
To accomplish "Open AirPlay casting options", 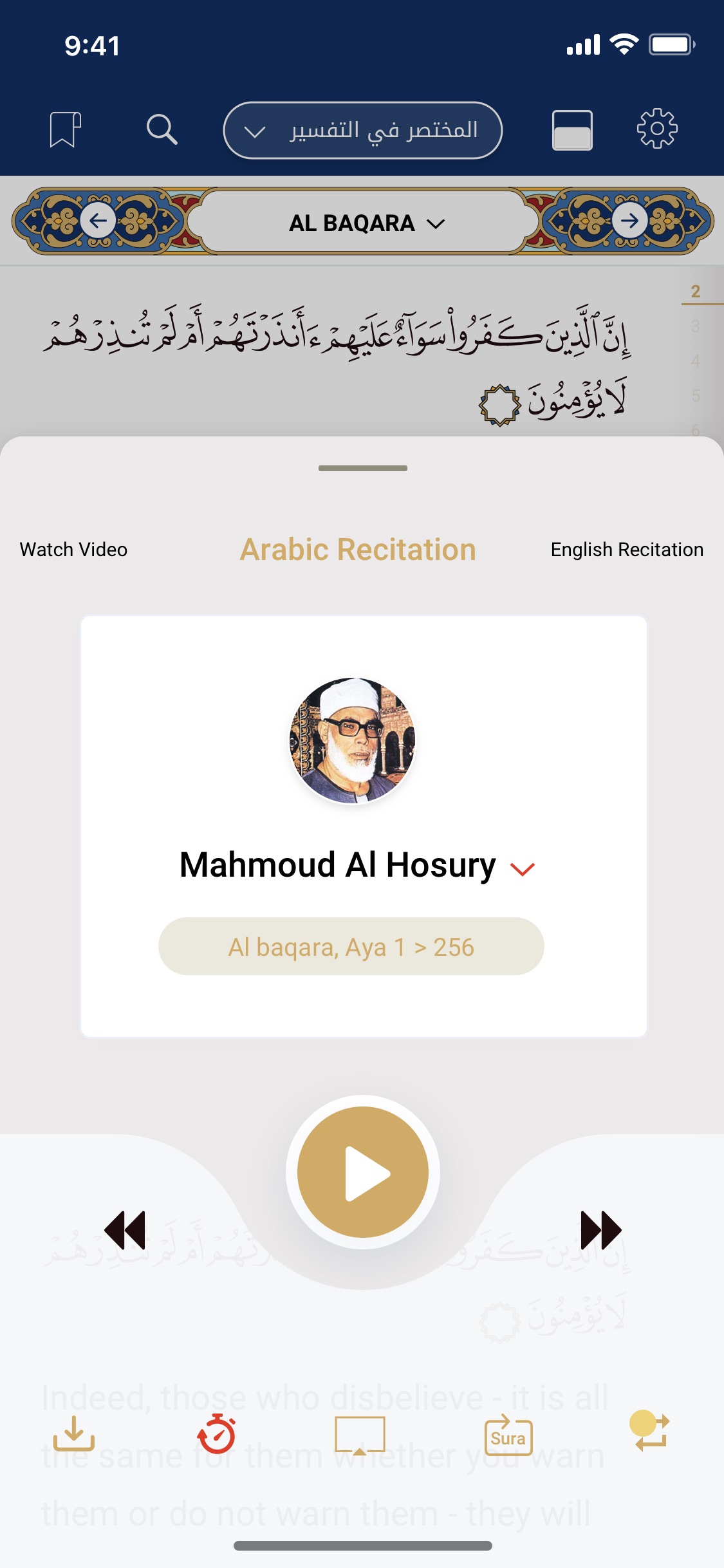I will coord(360,1435).
